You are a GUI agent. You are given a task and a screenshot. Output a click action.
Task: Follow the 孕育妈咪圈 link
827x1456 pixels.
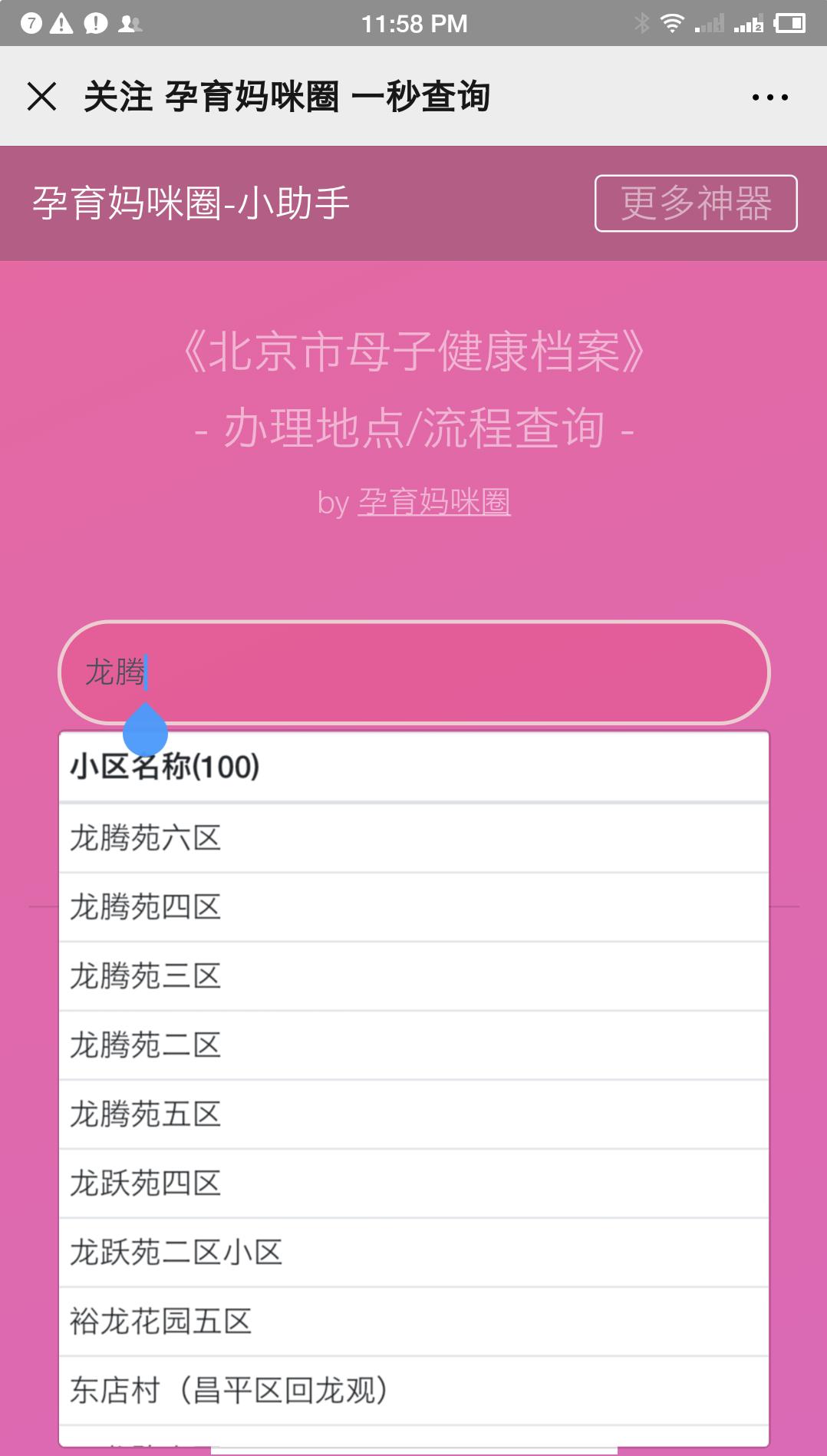pos(436,504)
